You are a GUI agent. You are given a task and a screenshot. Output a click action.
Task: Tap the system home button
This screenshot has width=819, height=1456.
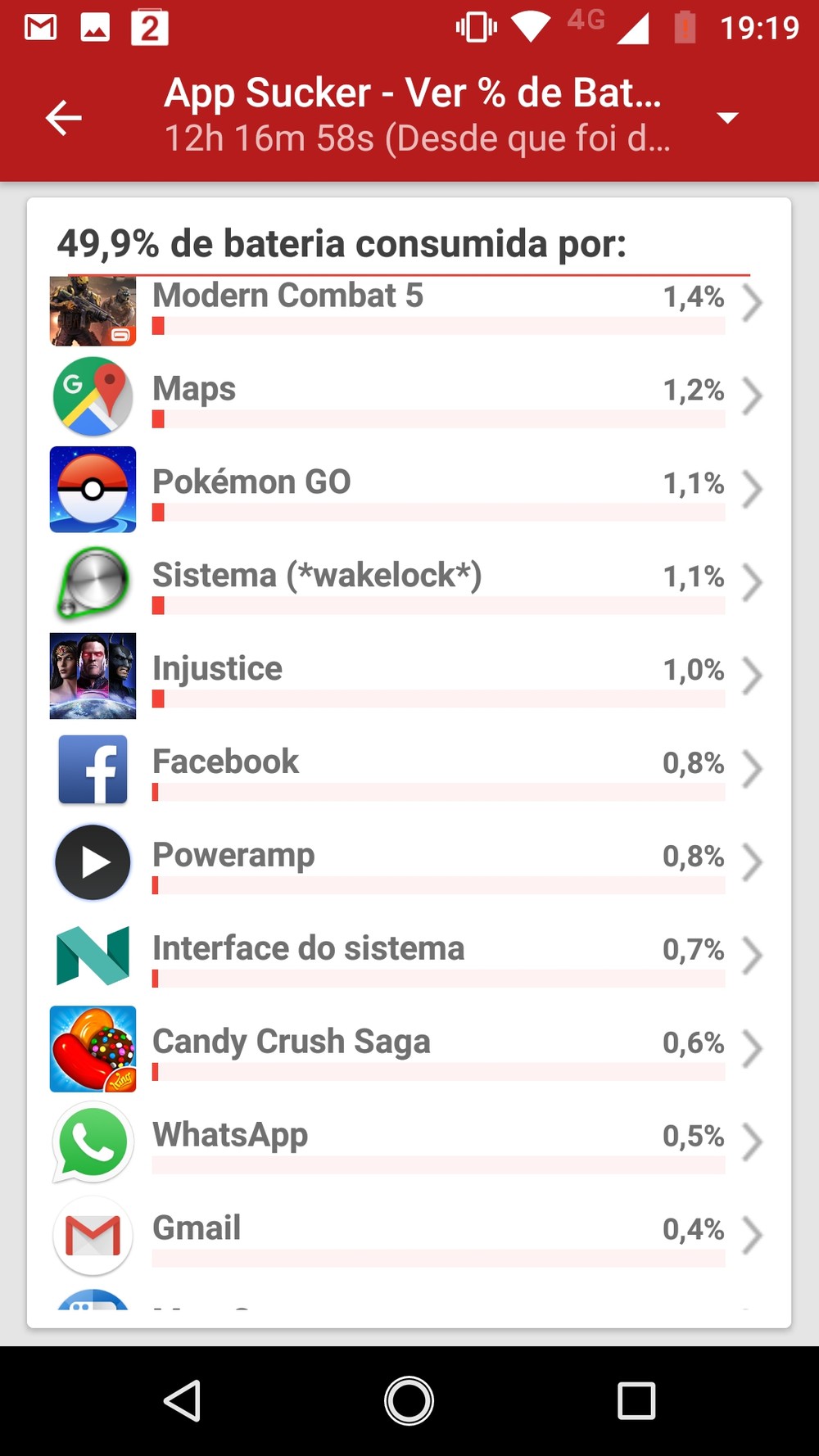(409, 1401)
